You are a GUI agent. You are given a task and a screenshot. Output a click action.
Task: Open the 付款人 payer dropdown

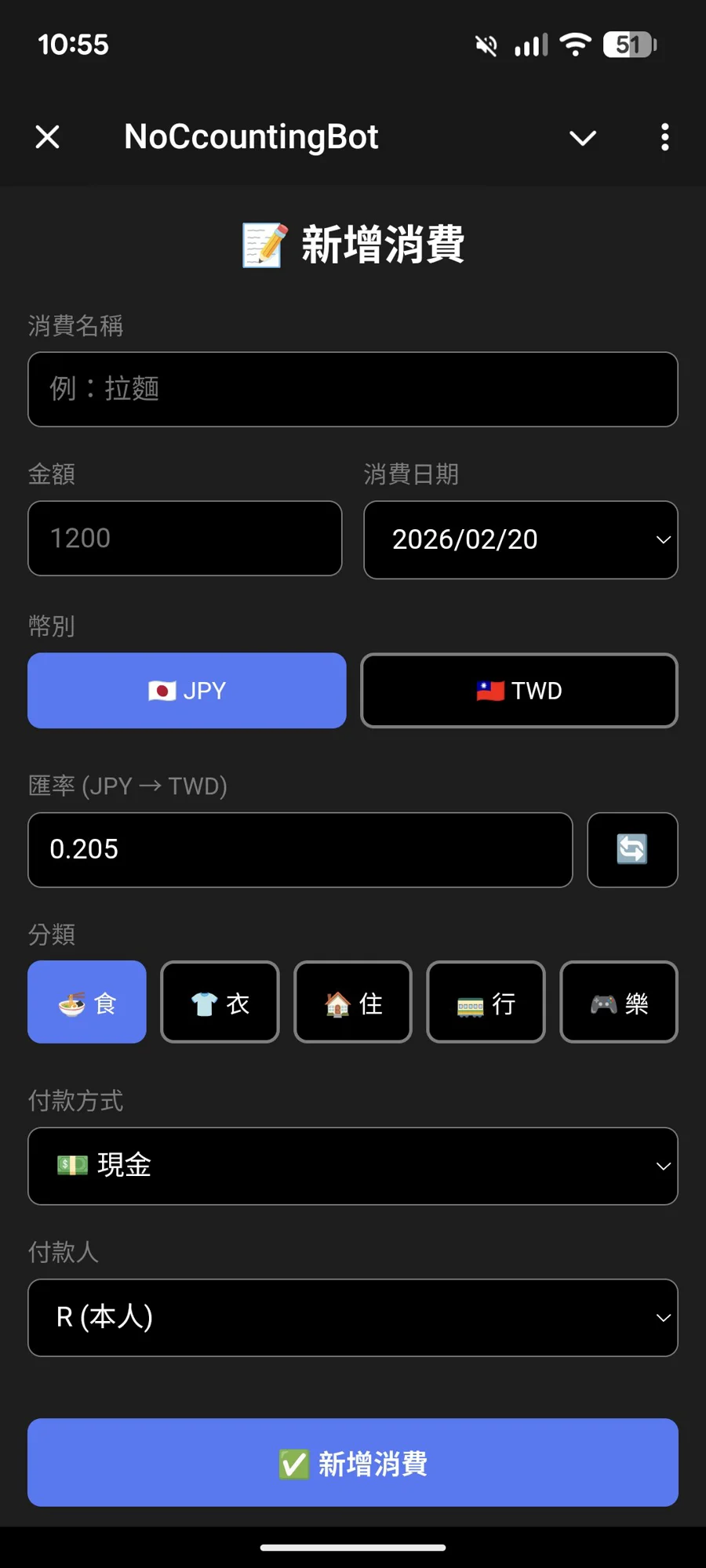[353, 1317]
